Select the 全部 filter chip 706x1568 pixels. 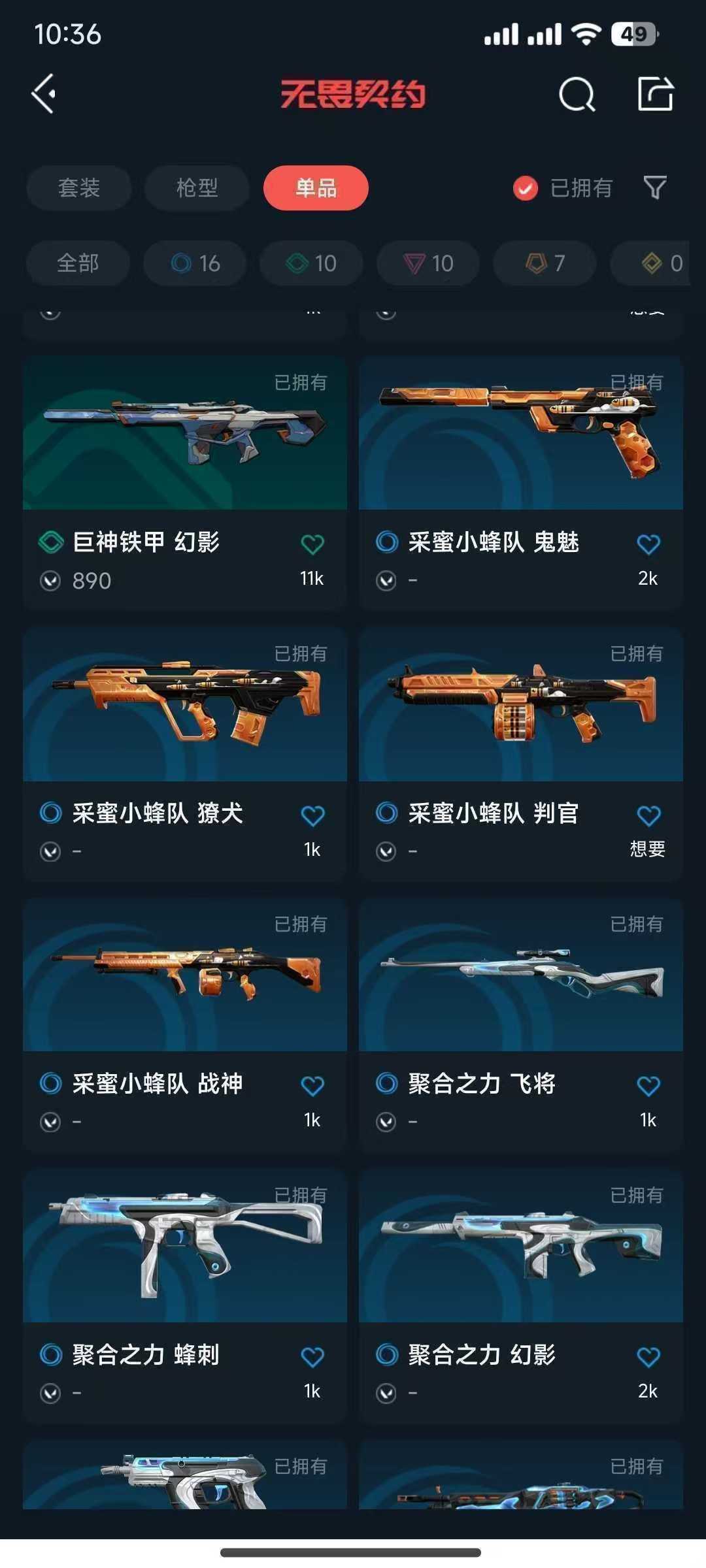[77, 263]
